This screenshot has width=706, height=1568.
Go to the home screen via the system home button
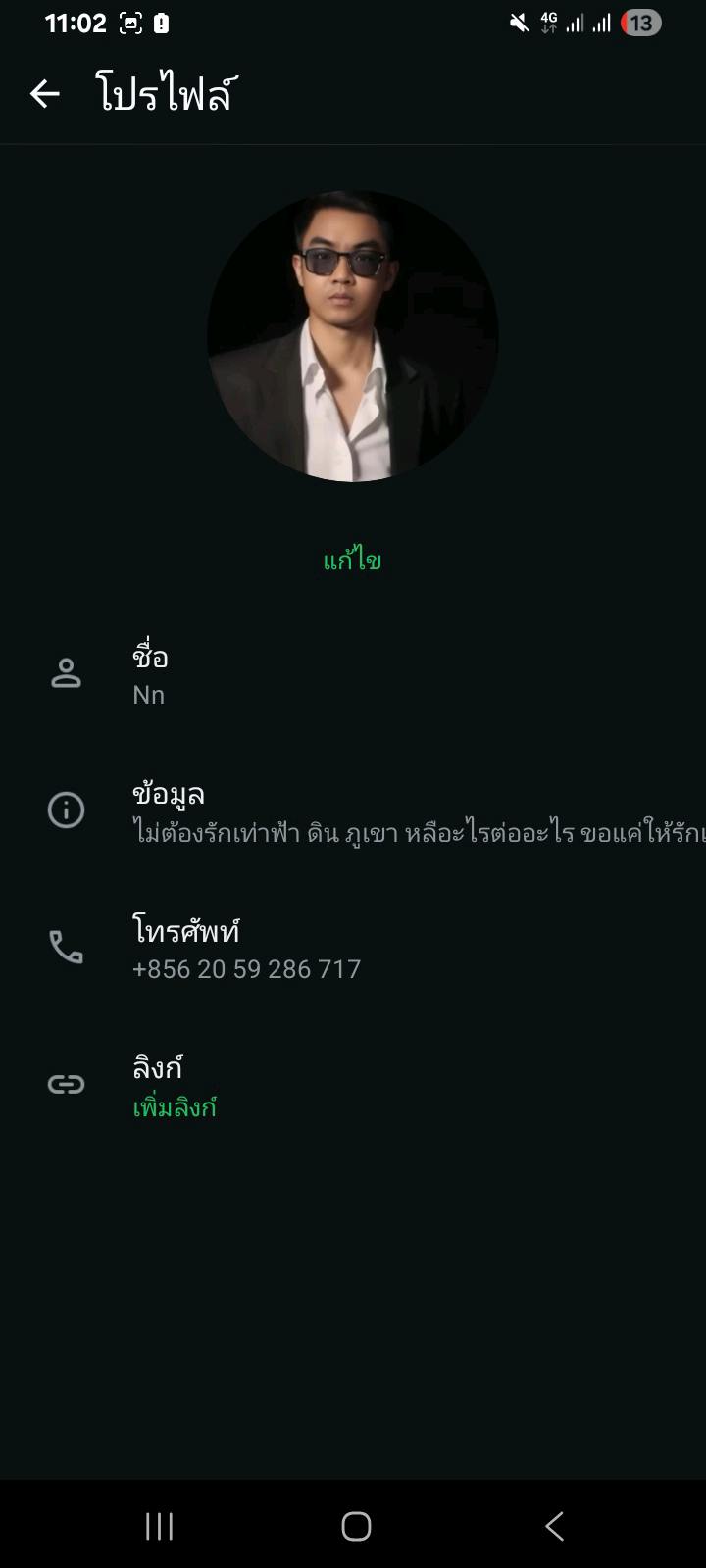356,1526
